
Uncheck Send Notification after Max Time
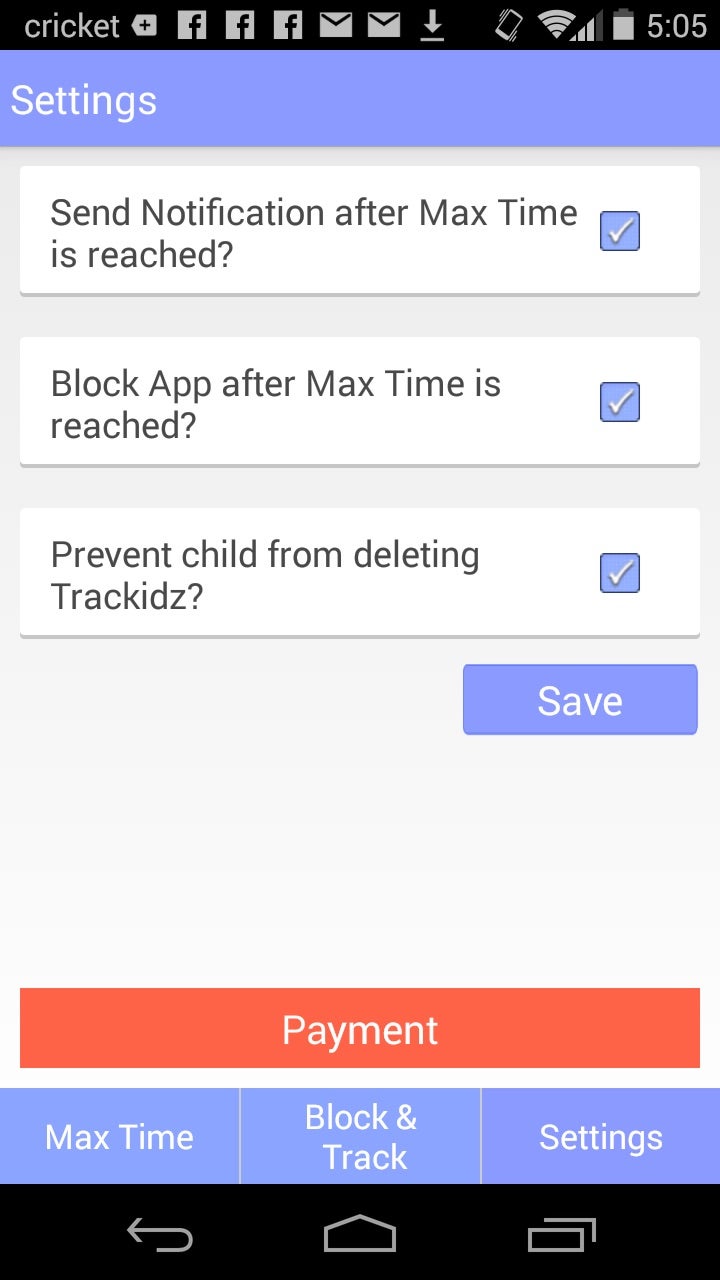pyautogui.click(x=619, y=231)
